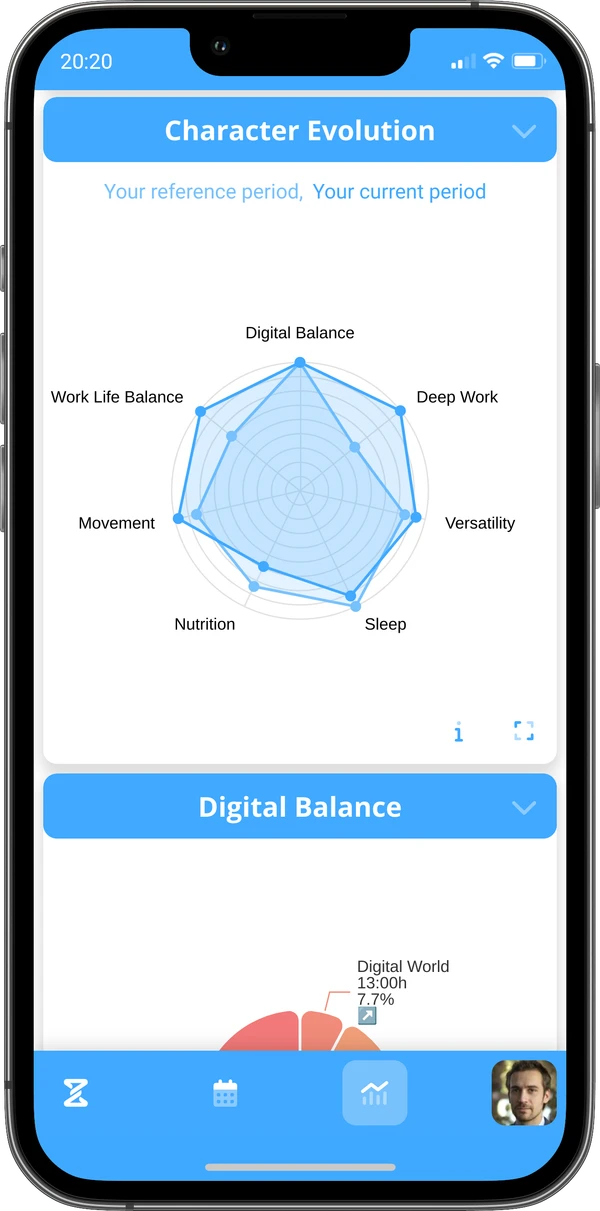Collapse the Digital Balance section

coord(523,807)
